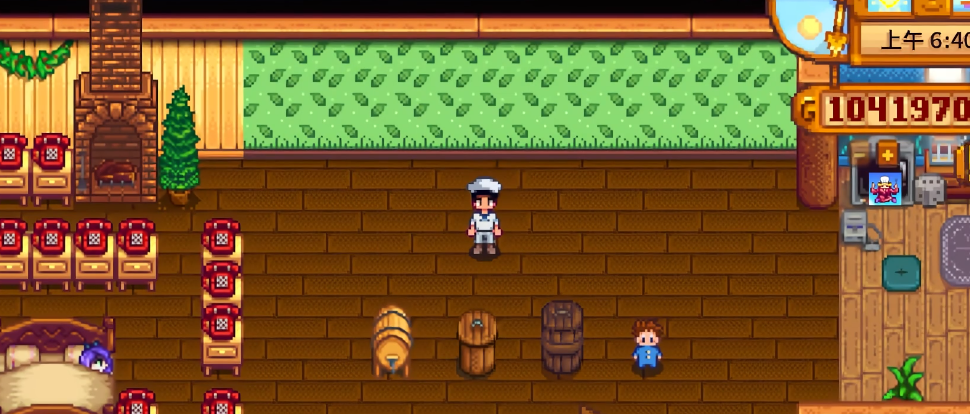Viewport: 970px width, 414px height.
Task: Open the dark wooden barrel
Action: [562, 338]
